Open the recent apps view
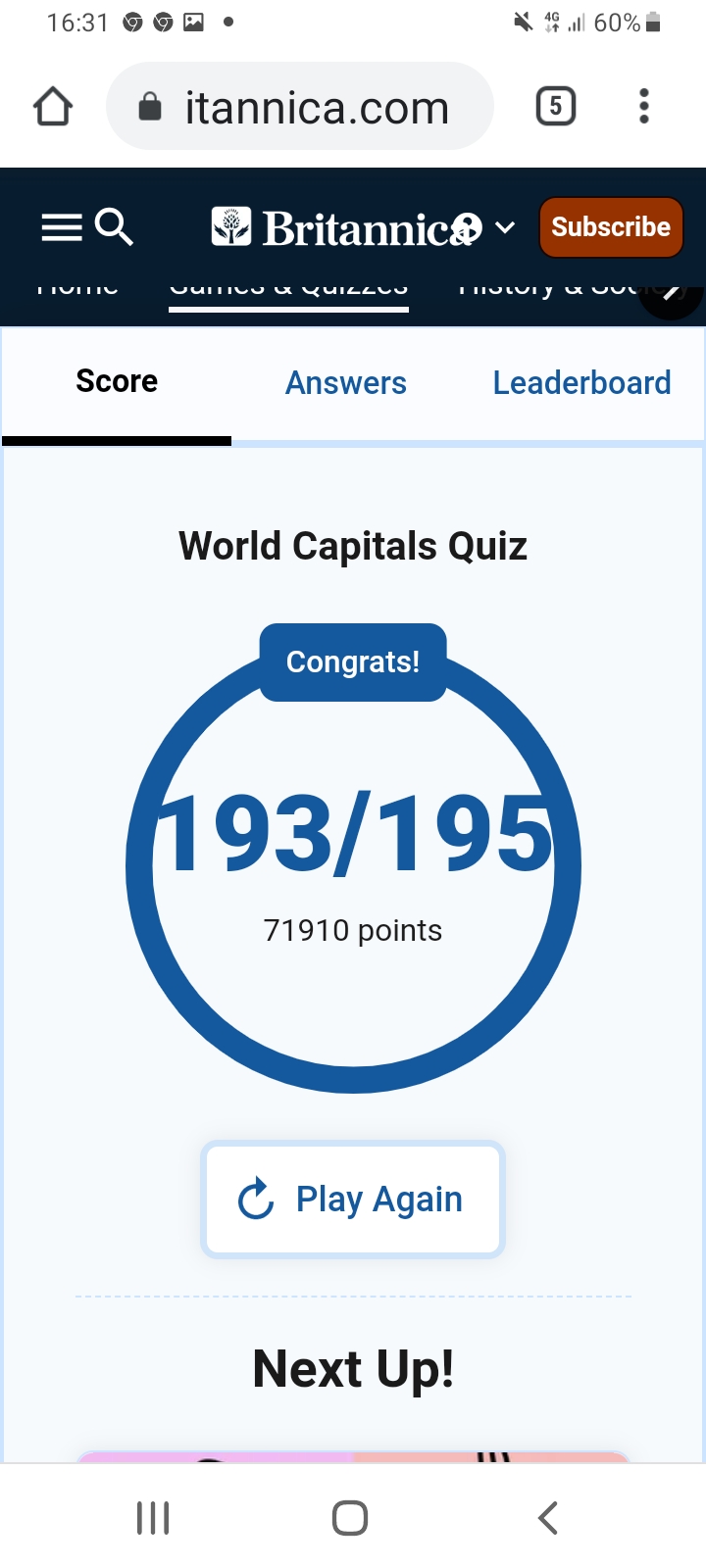 (x=153, y=1518)
